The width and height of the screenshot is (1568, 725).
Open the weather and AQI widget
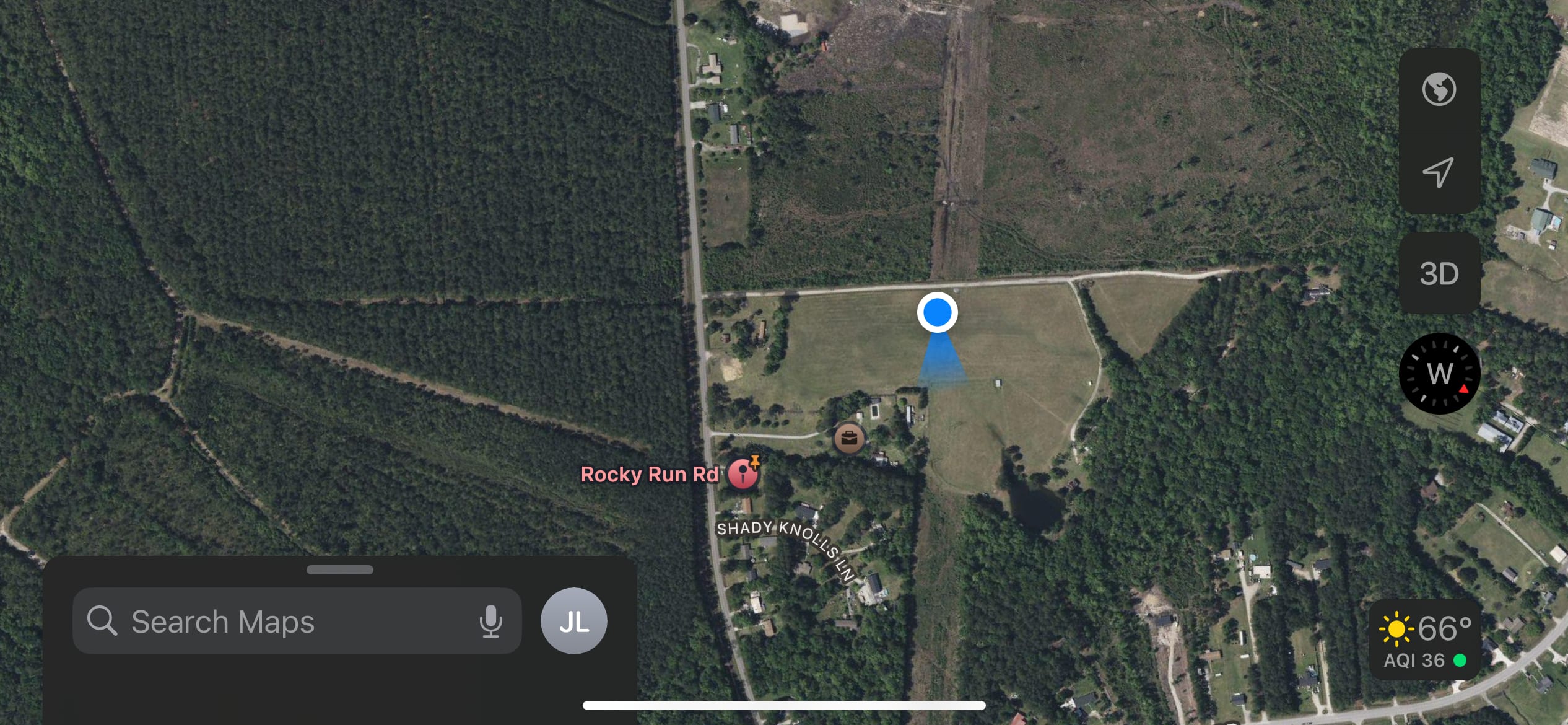click(1425, 640)
